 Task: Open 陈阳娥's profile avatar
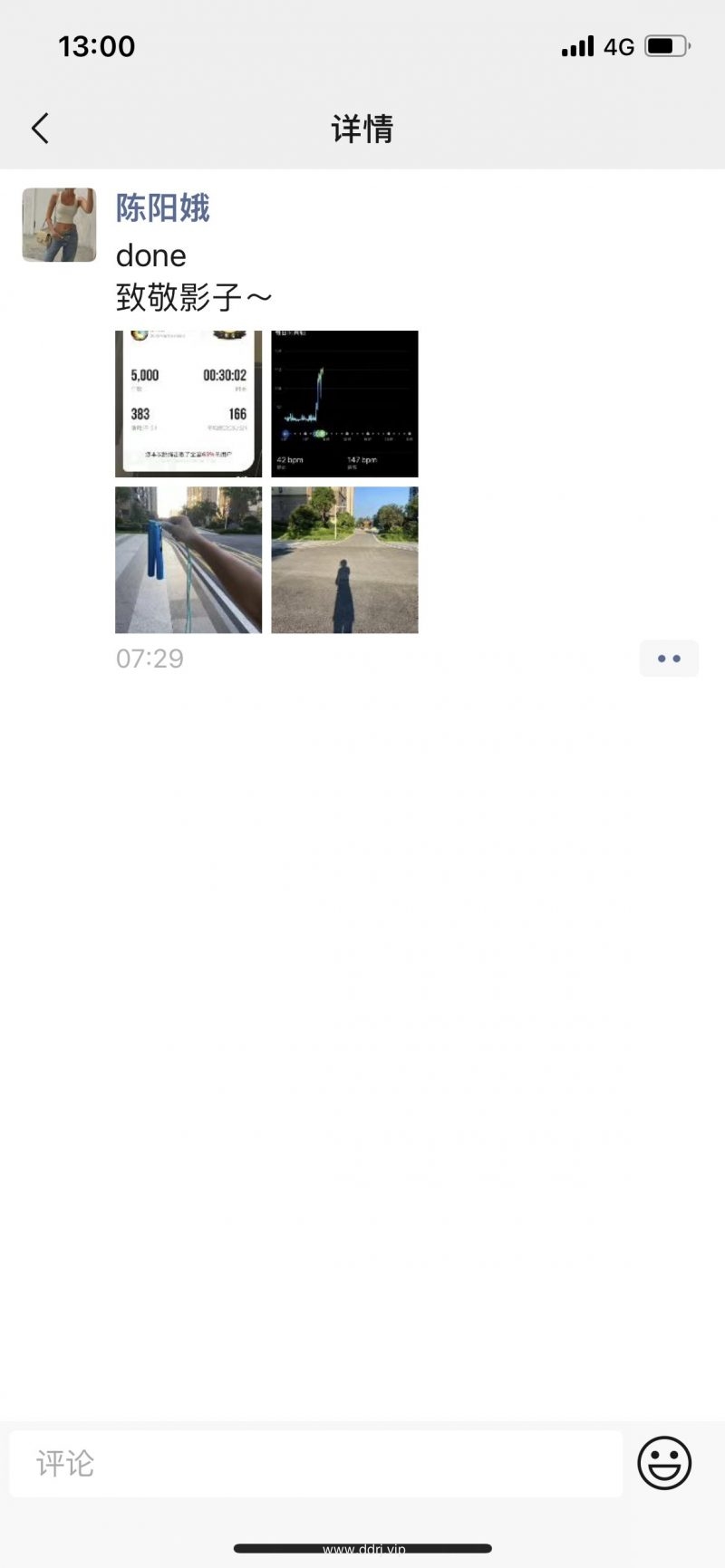pos(59,225)
